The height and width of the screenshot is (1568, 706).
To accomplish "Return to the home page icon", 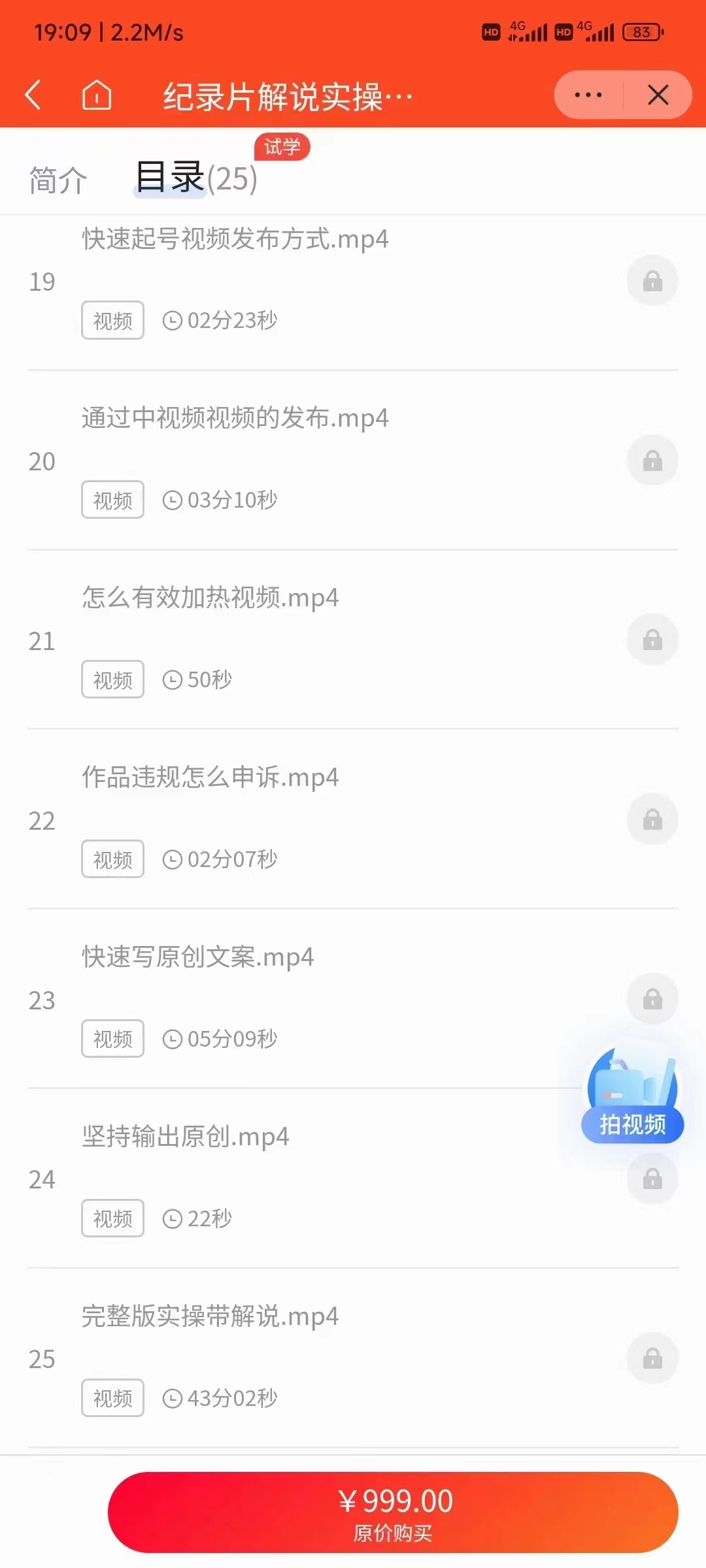I will click(97, 95).
